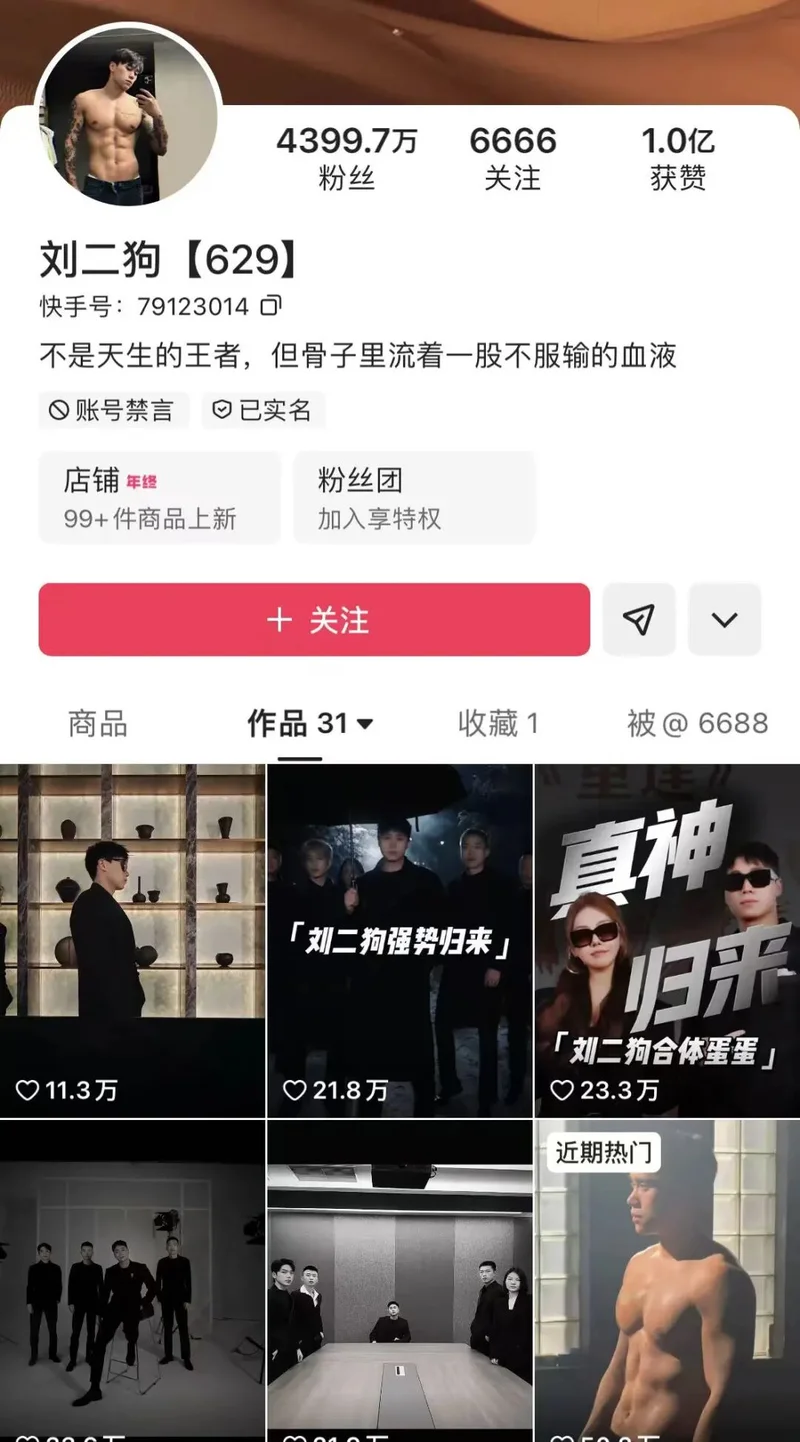Viewport: 800px width, 1442px height.
Task: Copy the 快手号 ID
Action: click(x=271, y=305)
